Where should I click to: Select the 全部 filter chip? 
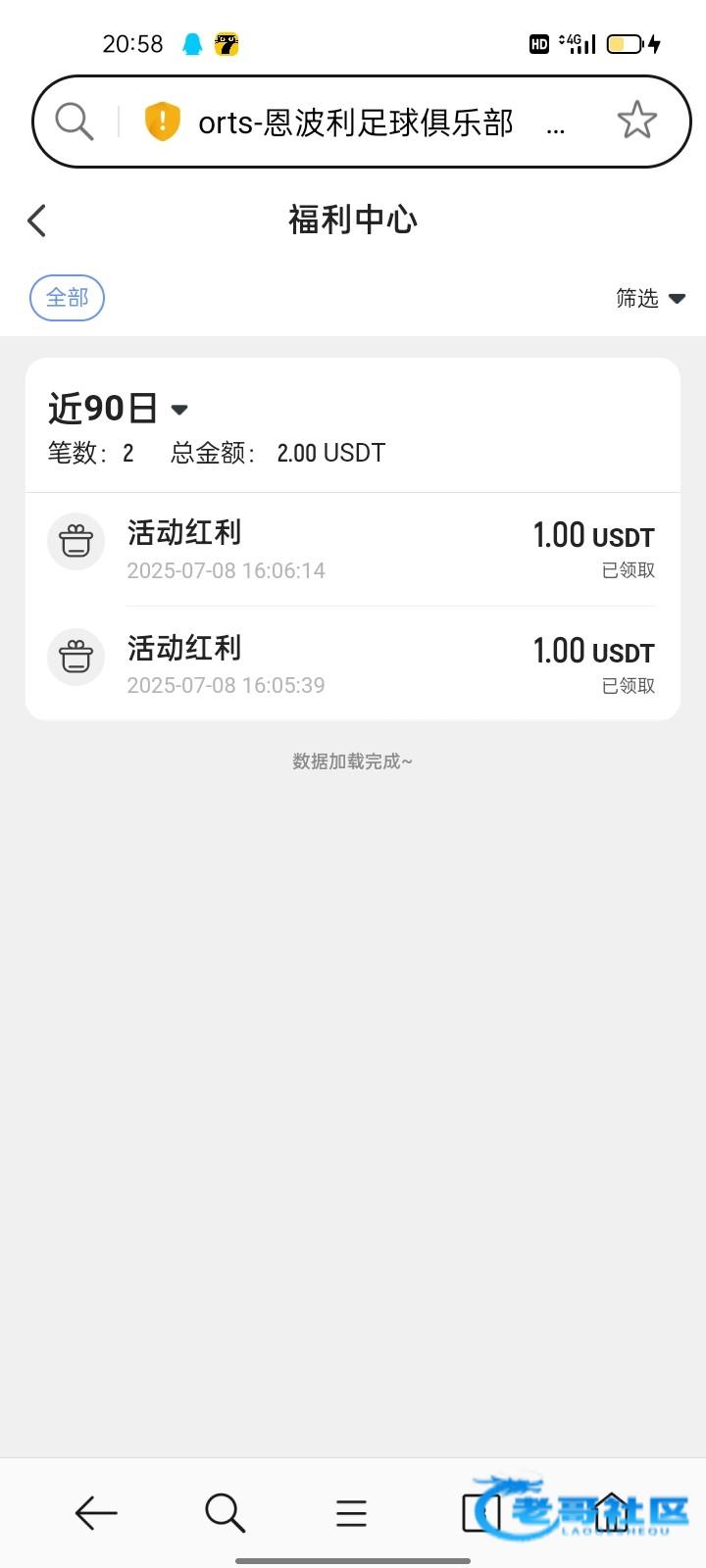[67, 298]
